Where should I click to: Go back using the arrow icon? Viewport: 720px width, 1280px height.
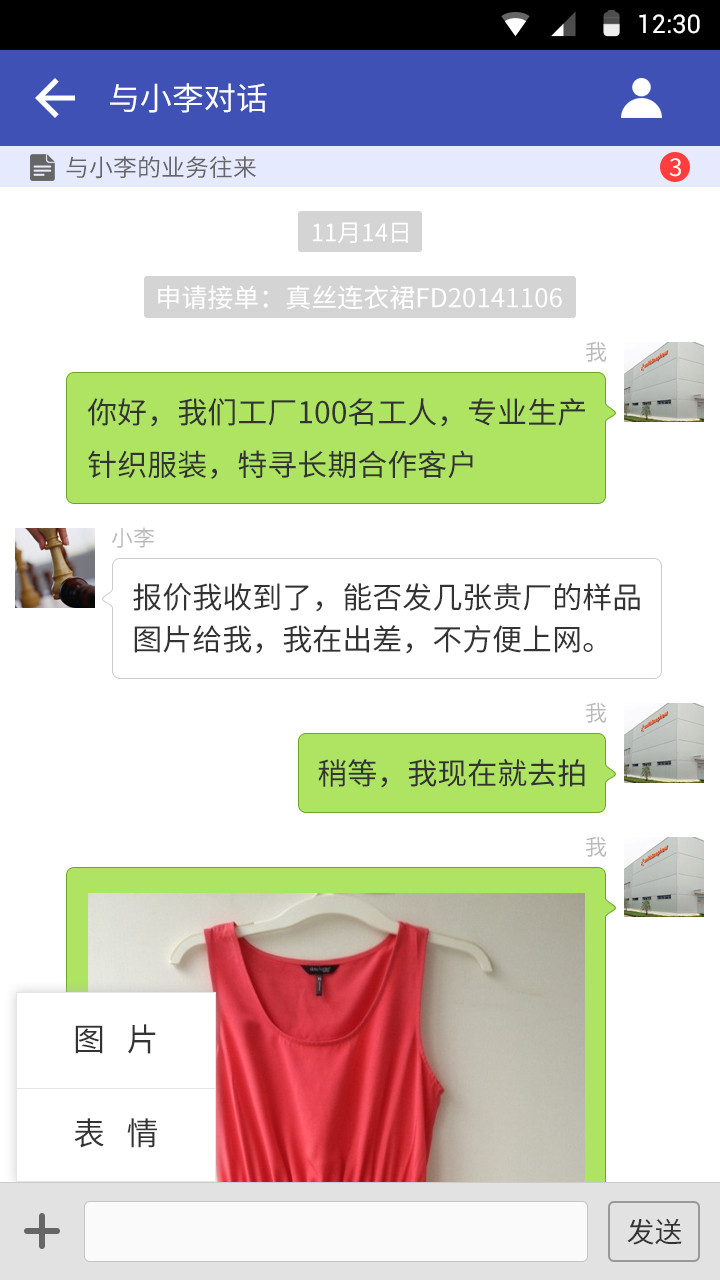[55, 98]
